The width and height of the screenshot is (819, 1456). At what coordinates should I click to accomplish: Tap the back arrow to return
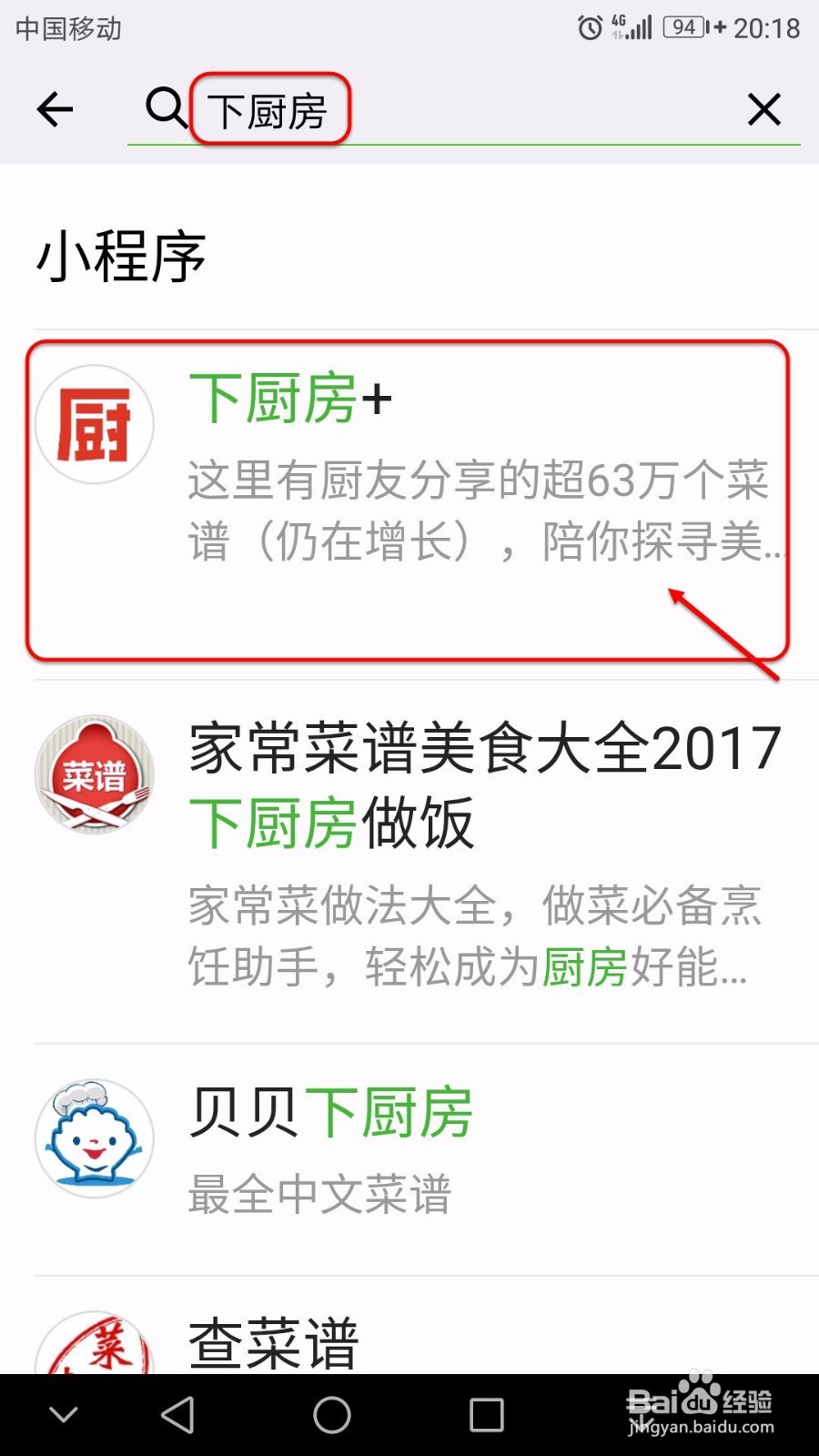55,107
